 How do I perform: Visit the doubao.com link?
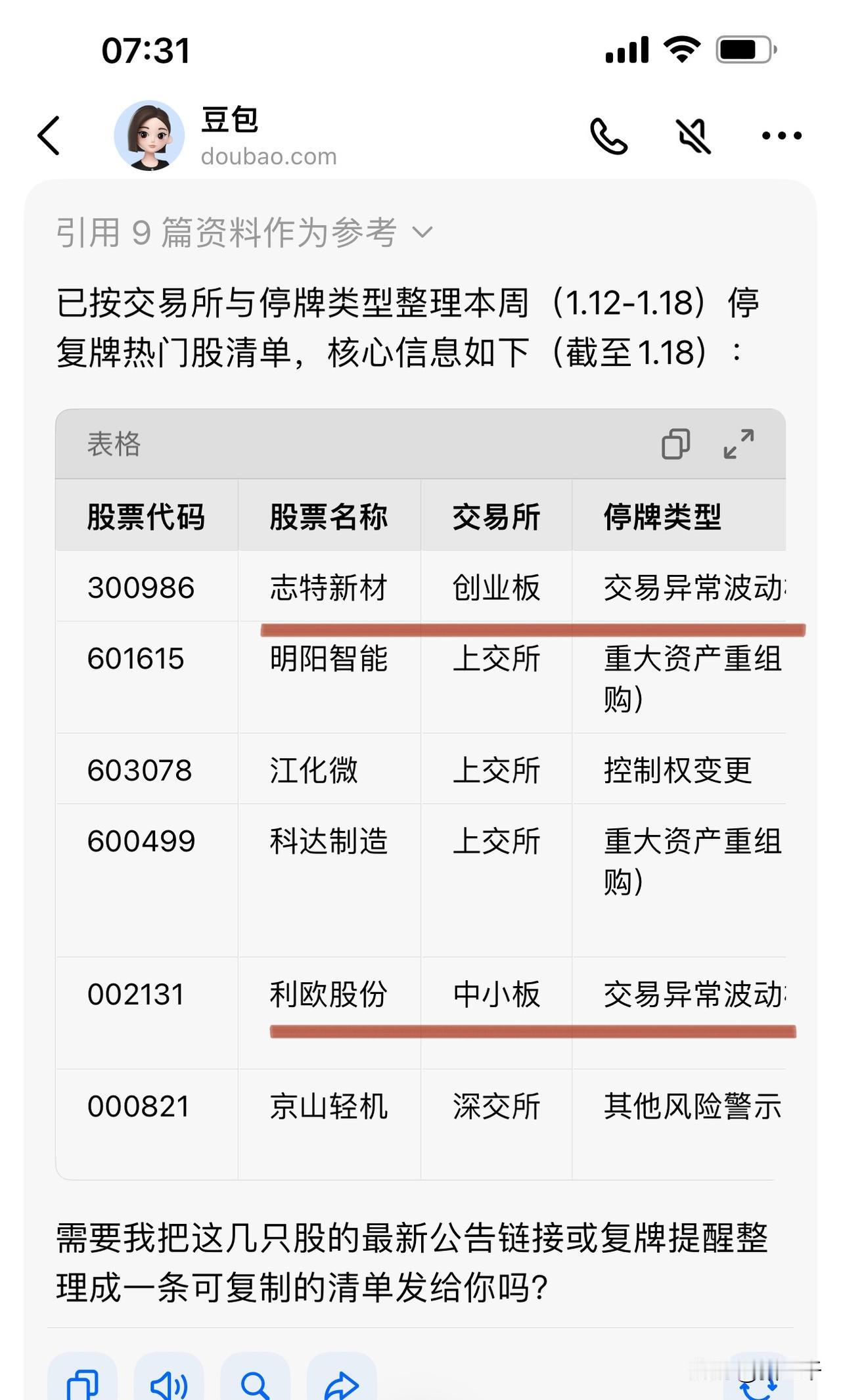click(269, 157)
